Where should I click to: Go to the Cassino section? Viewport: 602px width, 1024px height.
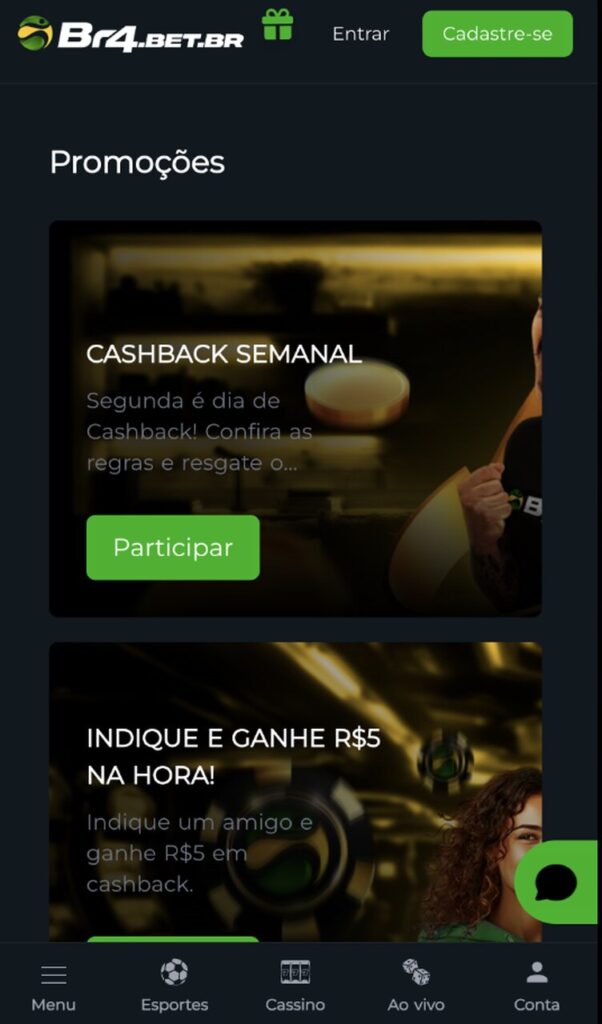(295, 986)
